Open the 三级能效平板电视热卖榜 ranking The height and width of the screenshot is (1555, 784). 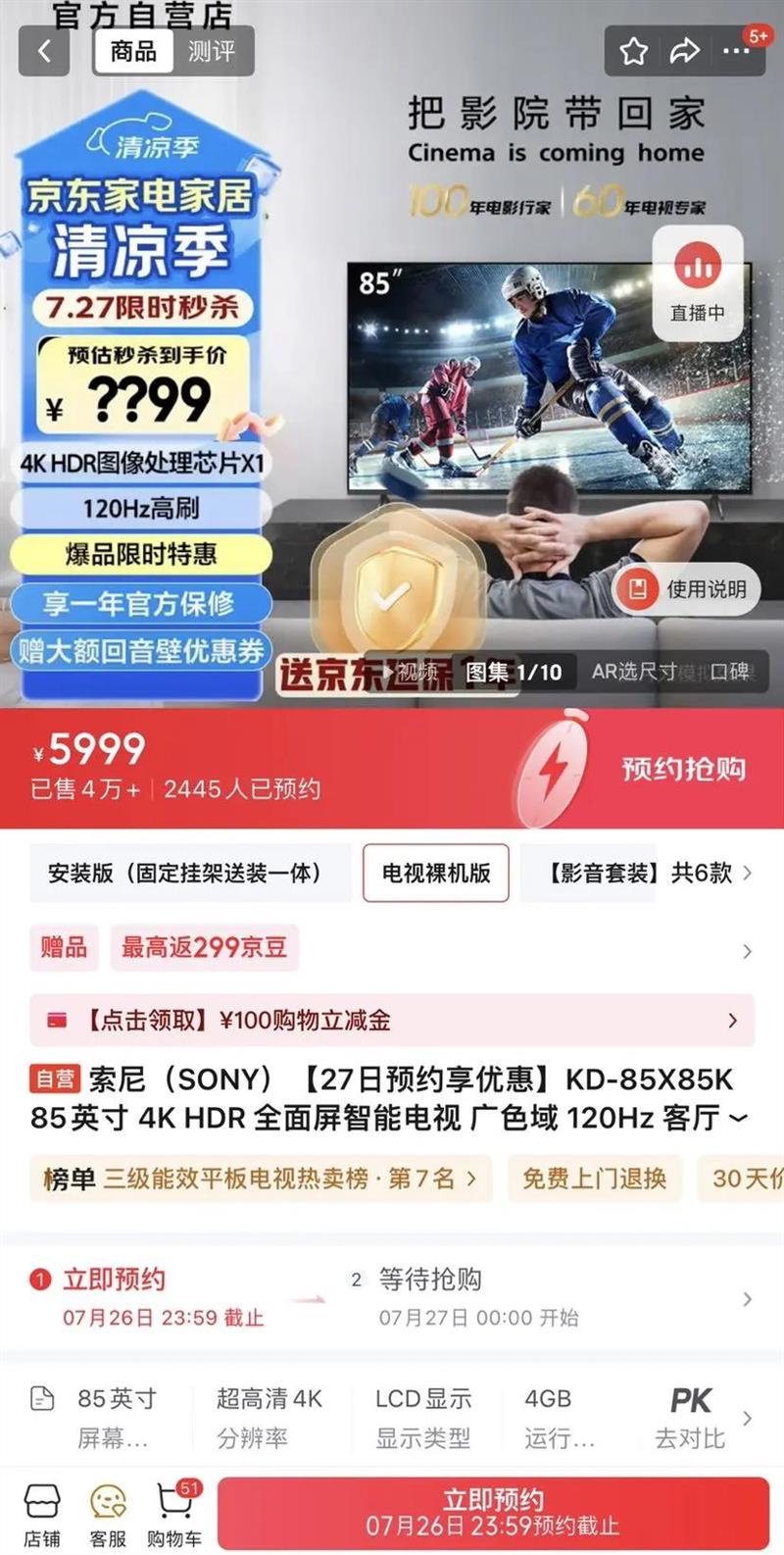click(260, 1179)
